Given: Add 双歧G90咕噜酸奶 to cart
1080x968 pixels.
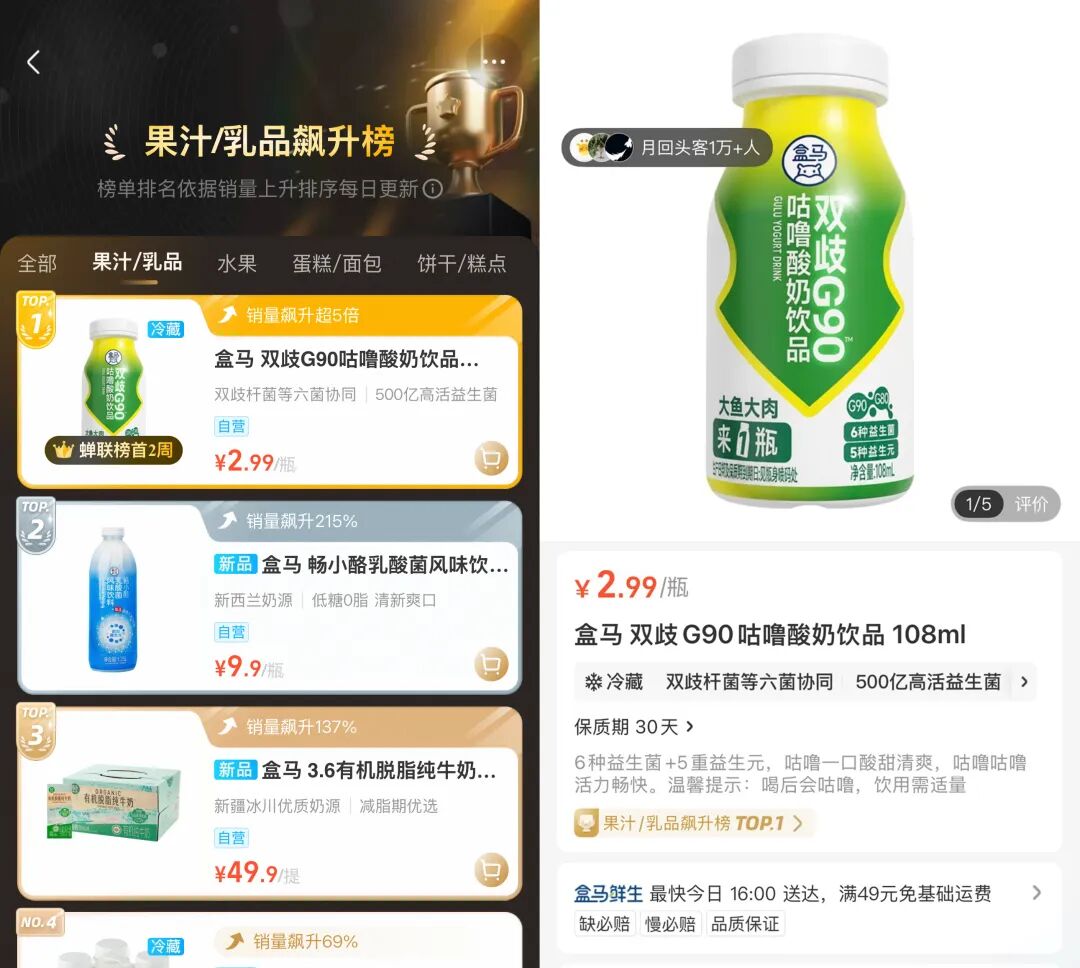Looking at the screenshot, I should tap(491, 459).
